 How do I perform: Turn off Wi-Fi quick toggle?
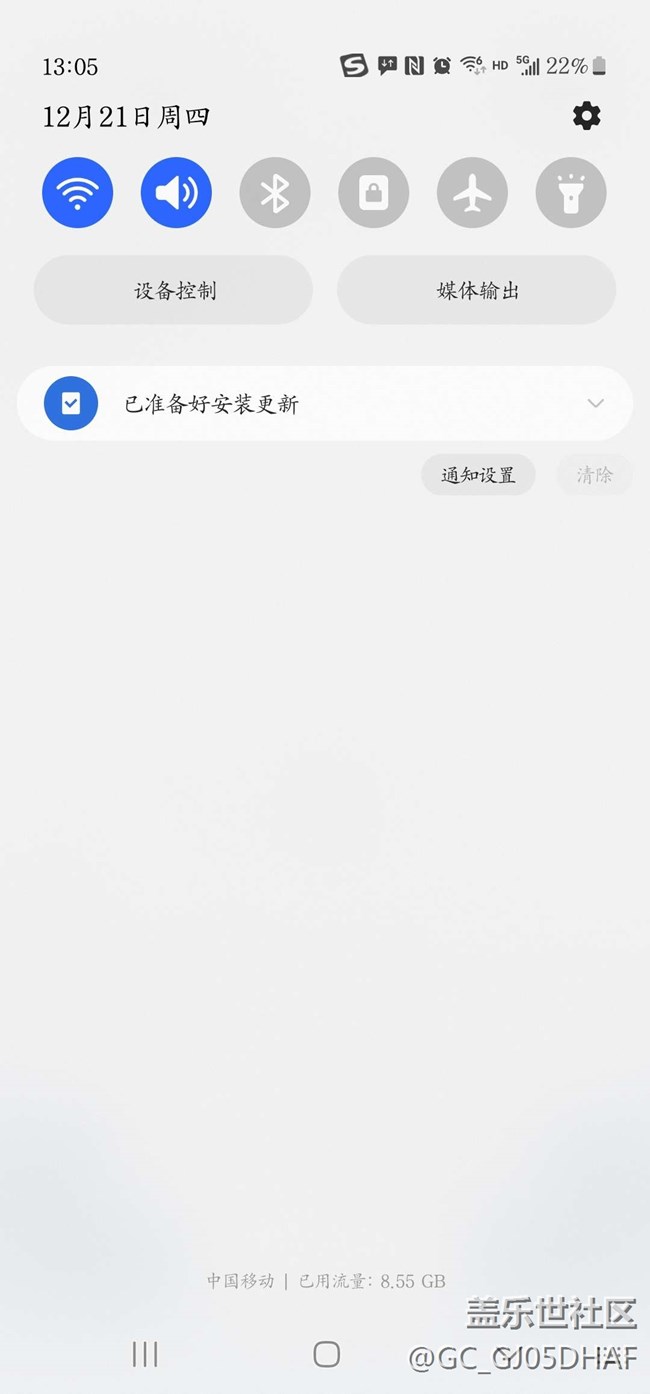coord(77,192)
